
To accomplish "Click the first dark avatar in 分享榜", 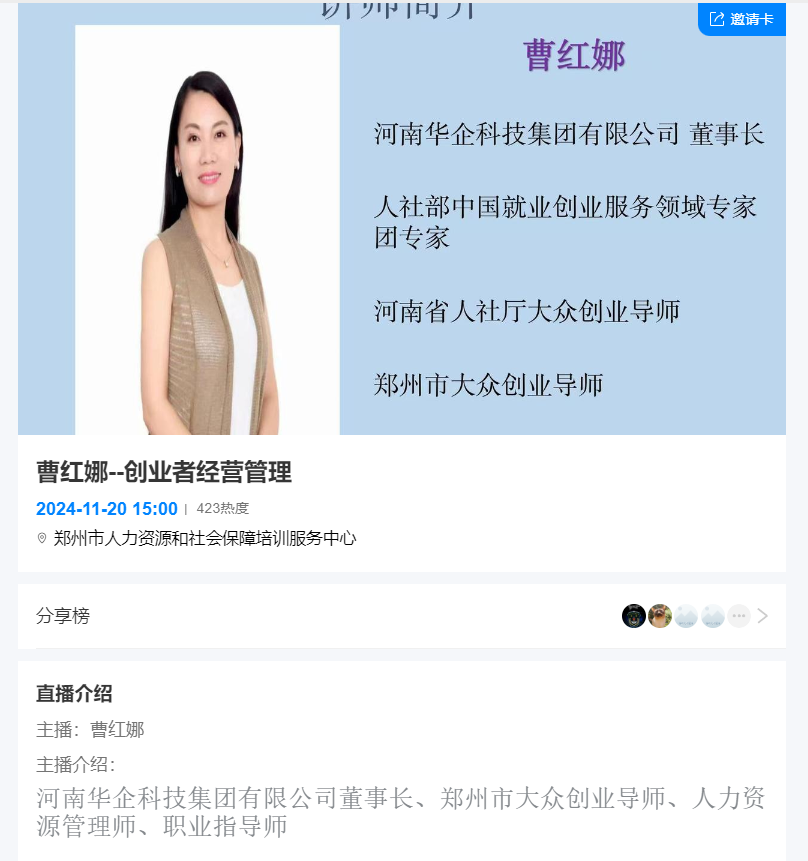I will 633,616.
